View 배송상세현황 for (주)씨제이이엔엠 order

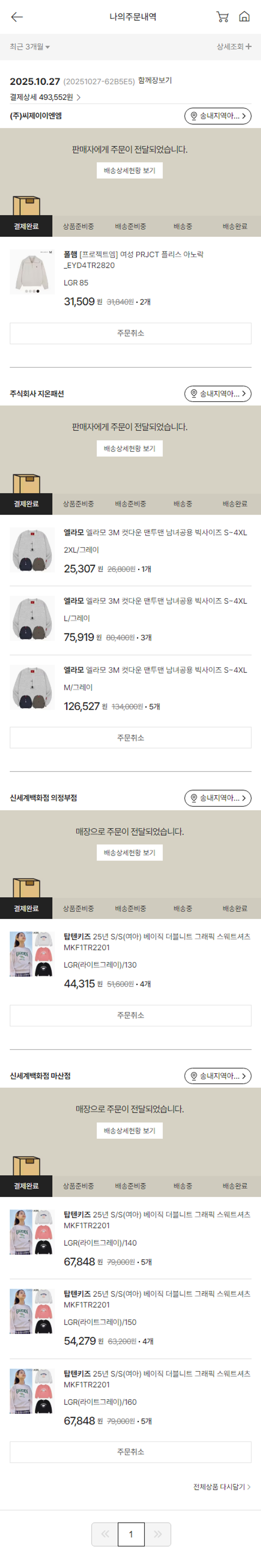129,171
